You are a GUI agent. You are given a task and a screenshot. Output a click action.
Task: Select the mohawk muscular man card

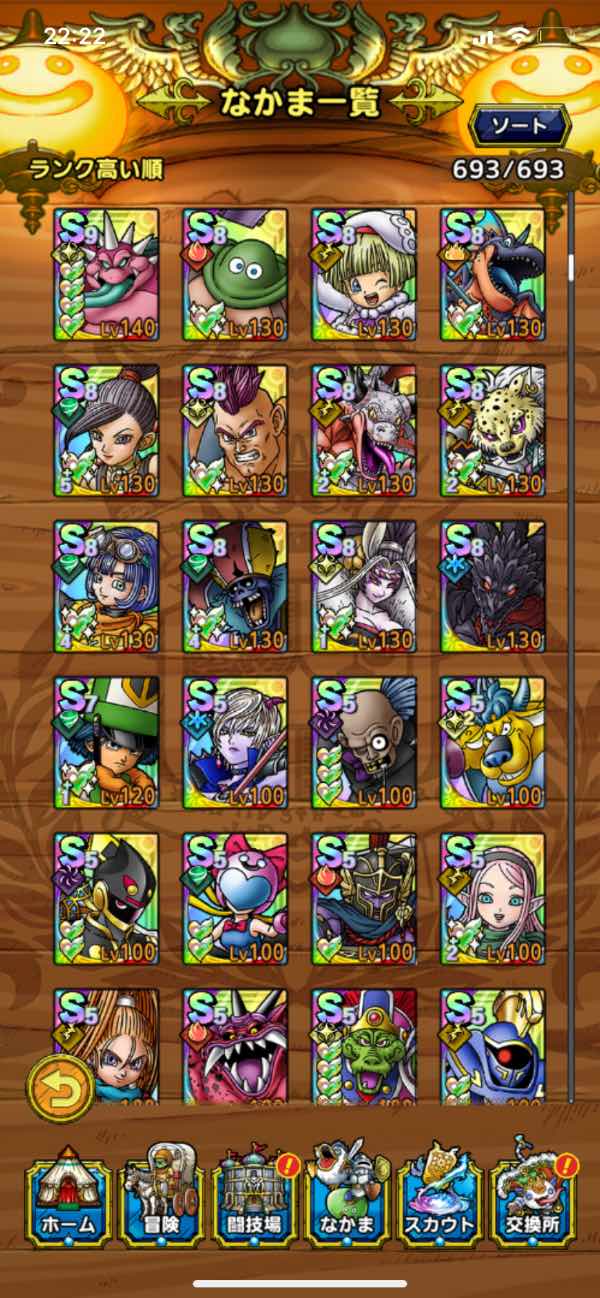(x=235, y=429)
